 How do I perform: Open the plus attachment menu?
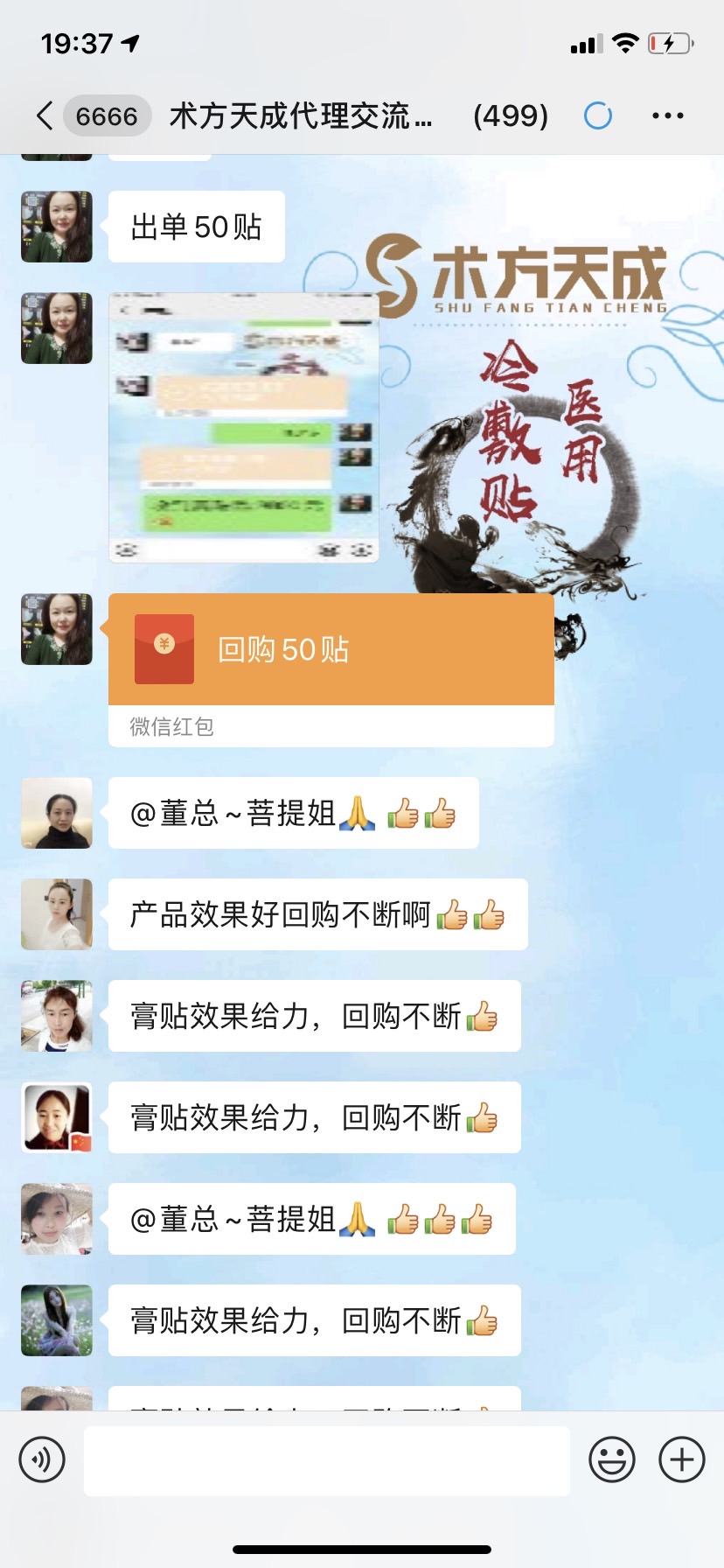click(x=681, y=1459)
